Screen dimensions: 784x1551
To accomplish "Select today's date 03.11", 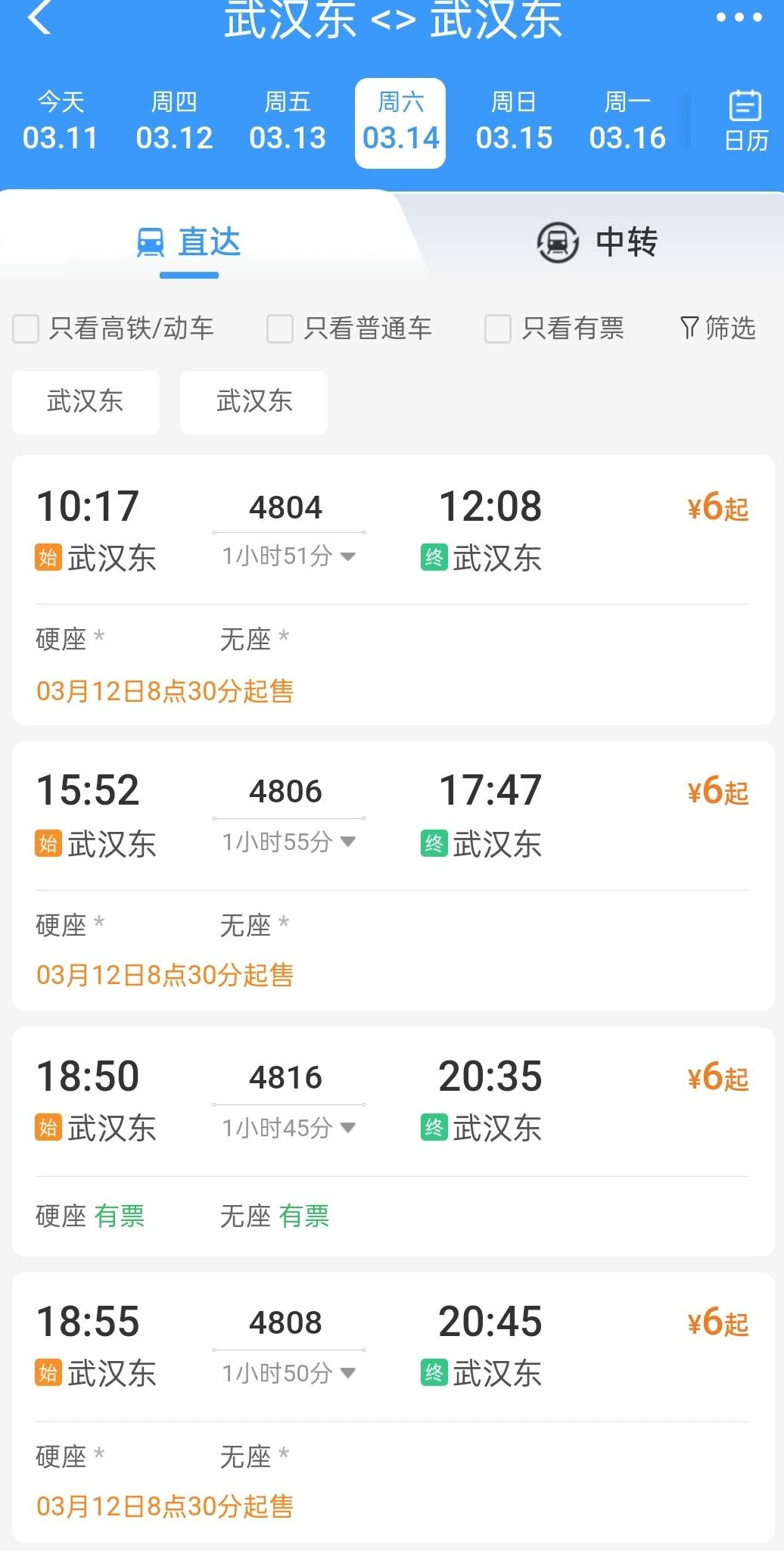I will click(61, 122).
